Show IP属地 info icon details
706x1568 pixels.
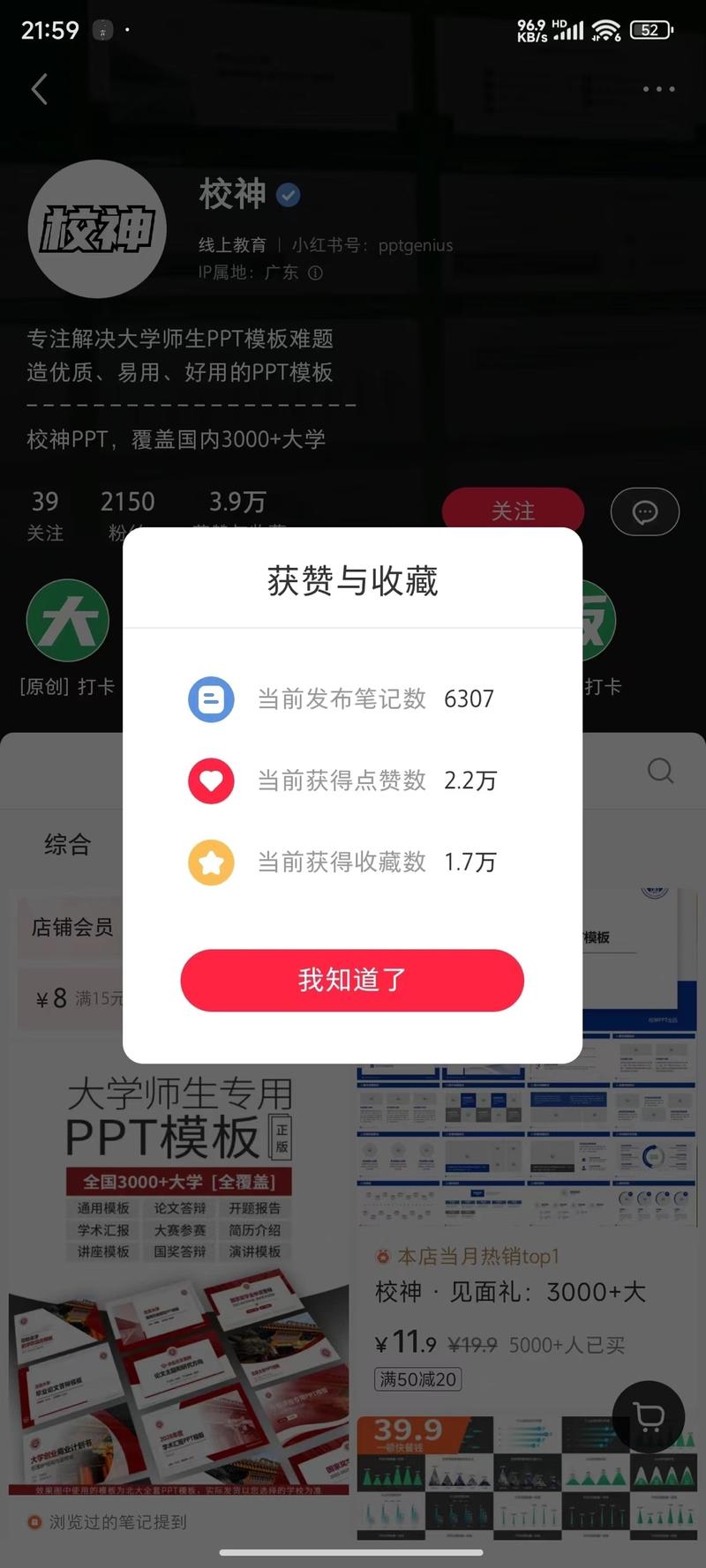pyautogui.click(x=315, y=273)
